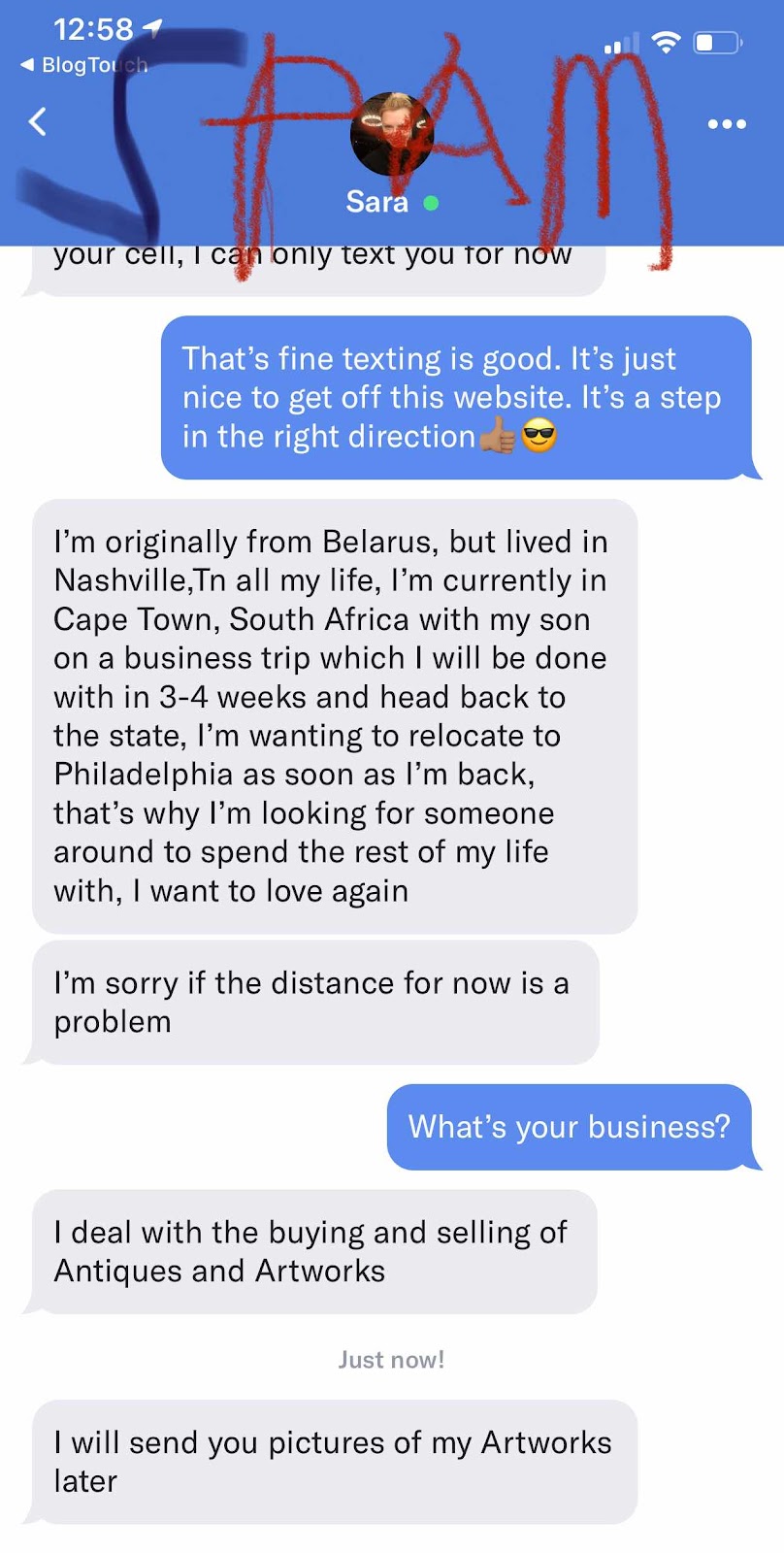
Task: Open the three-dot options menu
Action: [727, 124]
